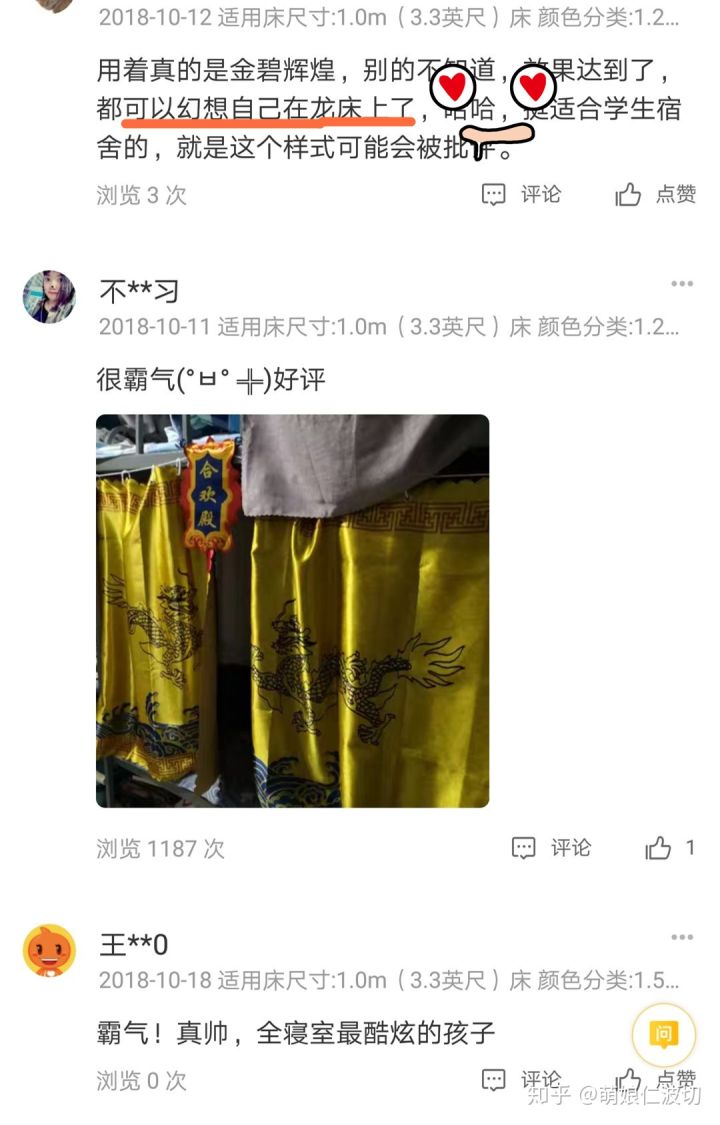Comment on the review viewed 3 times
Image resolution: width=720 pixels, height=1125 pixels.
[x=521, y=194]
